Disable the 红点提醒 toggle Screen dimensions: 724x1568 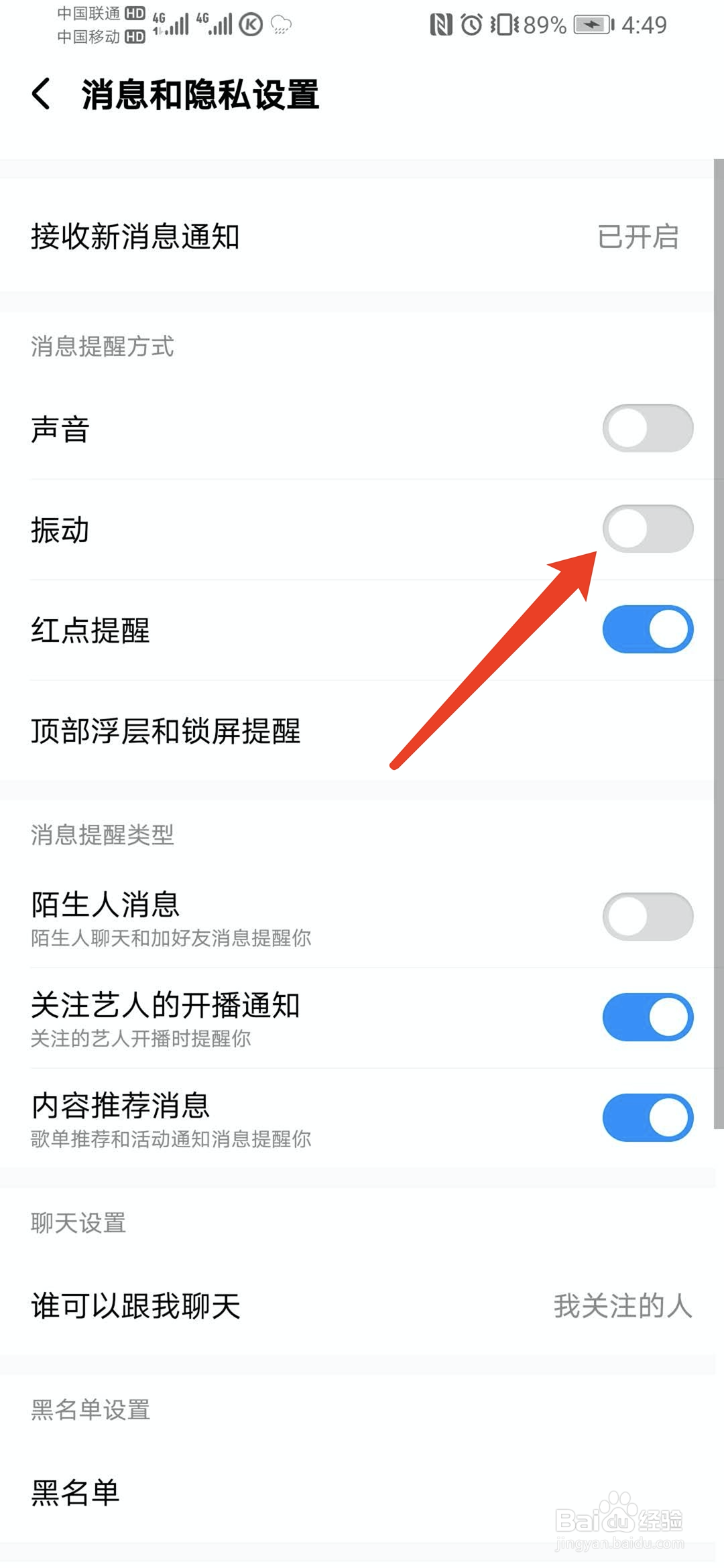[x=646, y=629]
